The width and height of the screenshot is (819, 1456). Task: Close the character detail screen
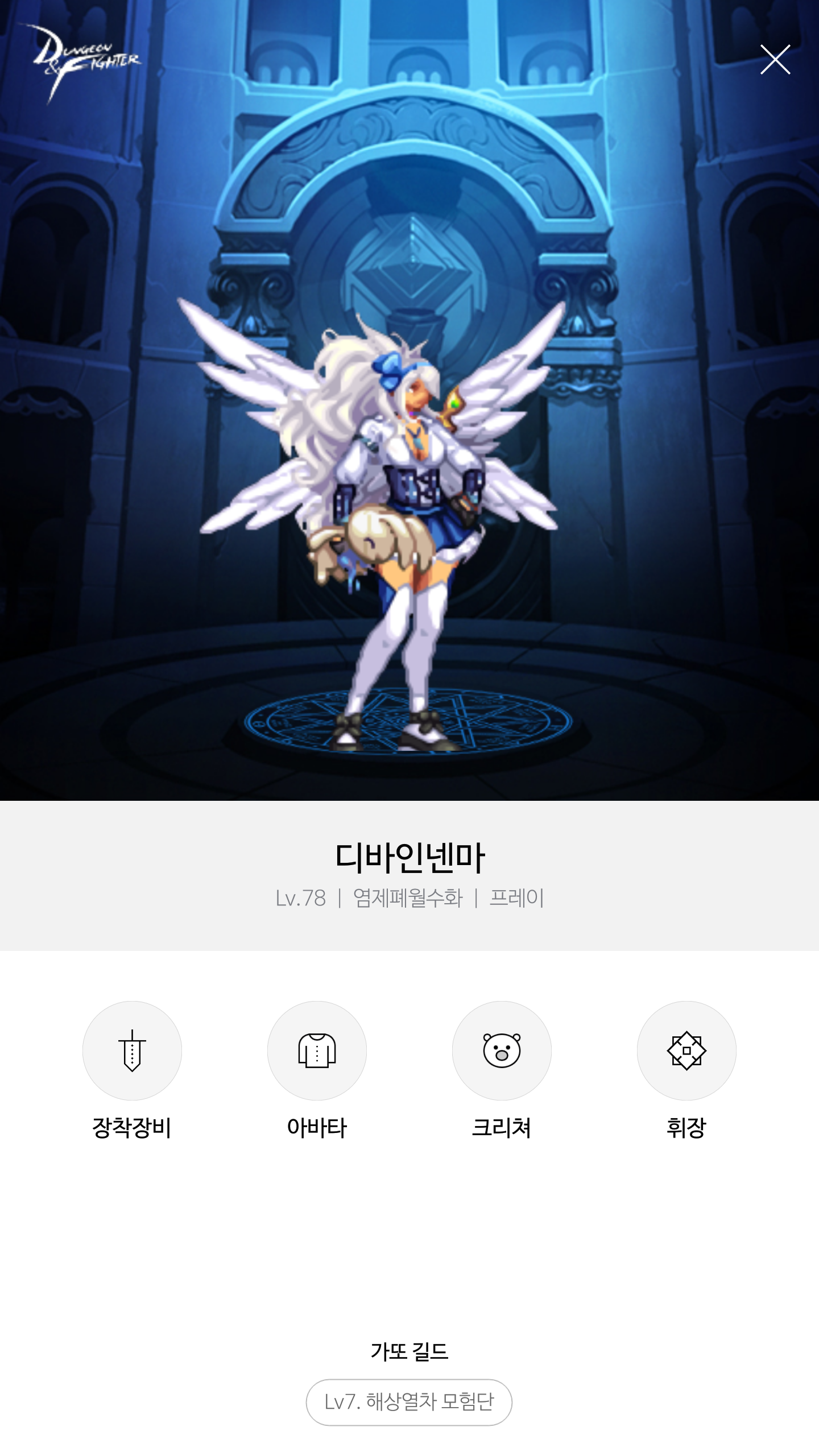(775, 60)
